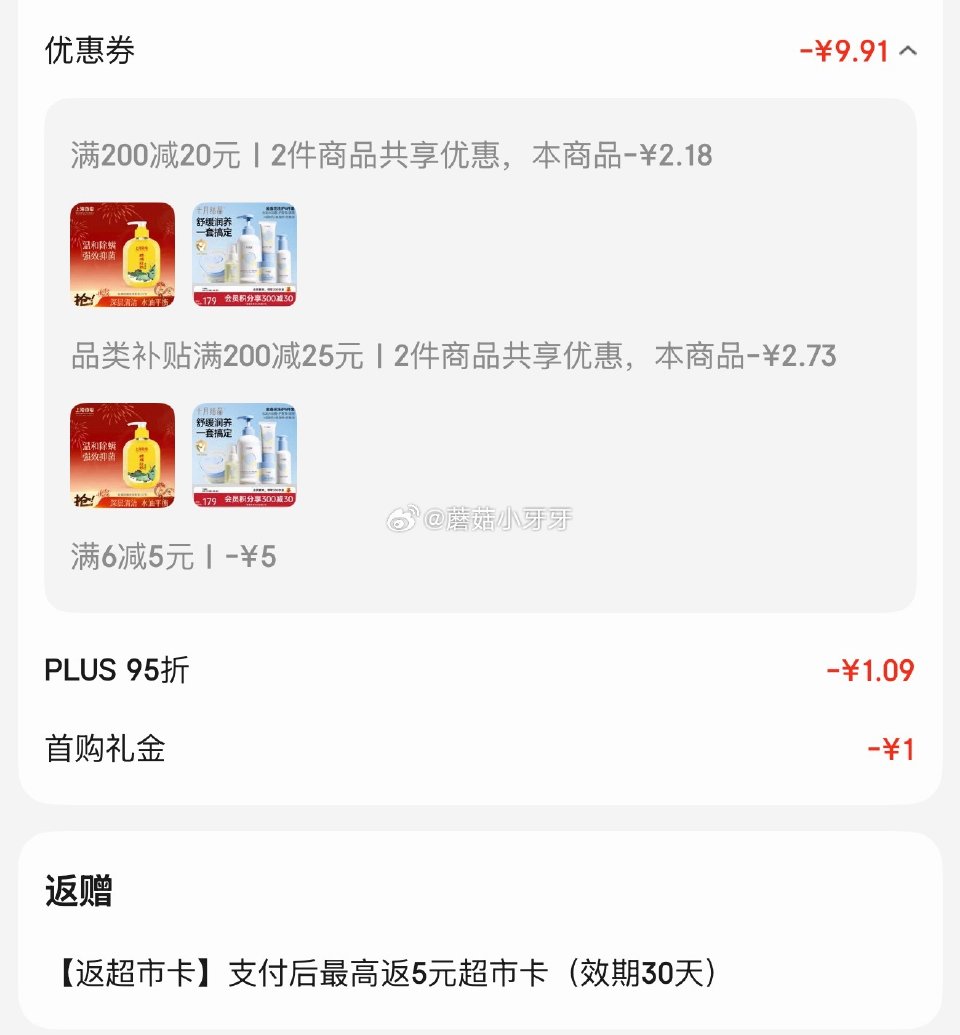Tap the -¥1.09 PLUS discount amount

pos(874,670)
